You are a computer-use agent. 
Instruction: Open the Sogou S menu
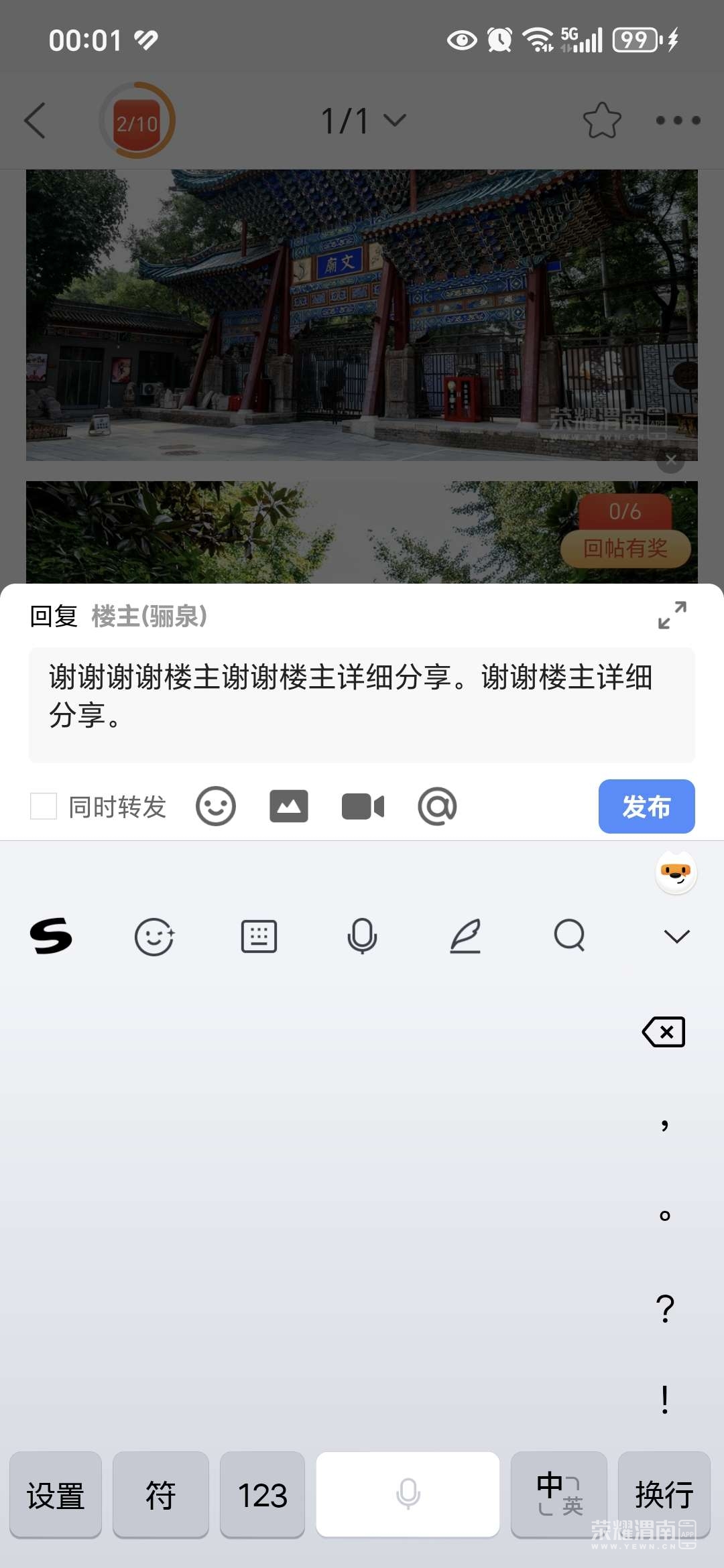pyautogui.click(x=51, y=936)
